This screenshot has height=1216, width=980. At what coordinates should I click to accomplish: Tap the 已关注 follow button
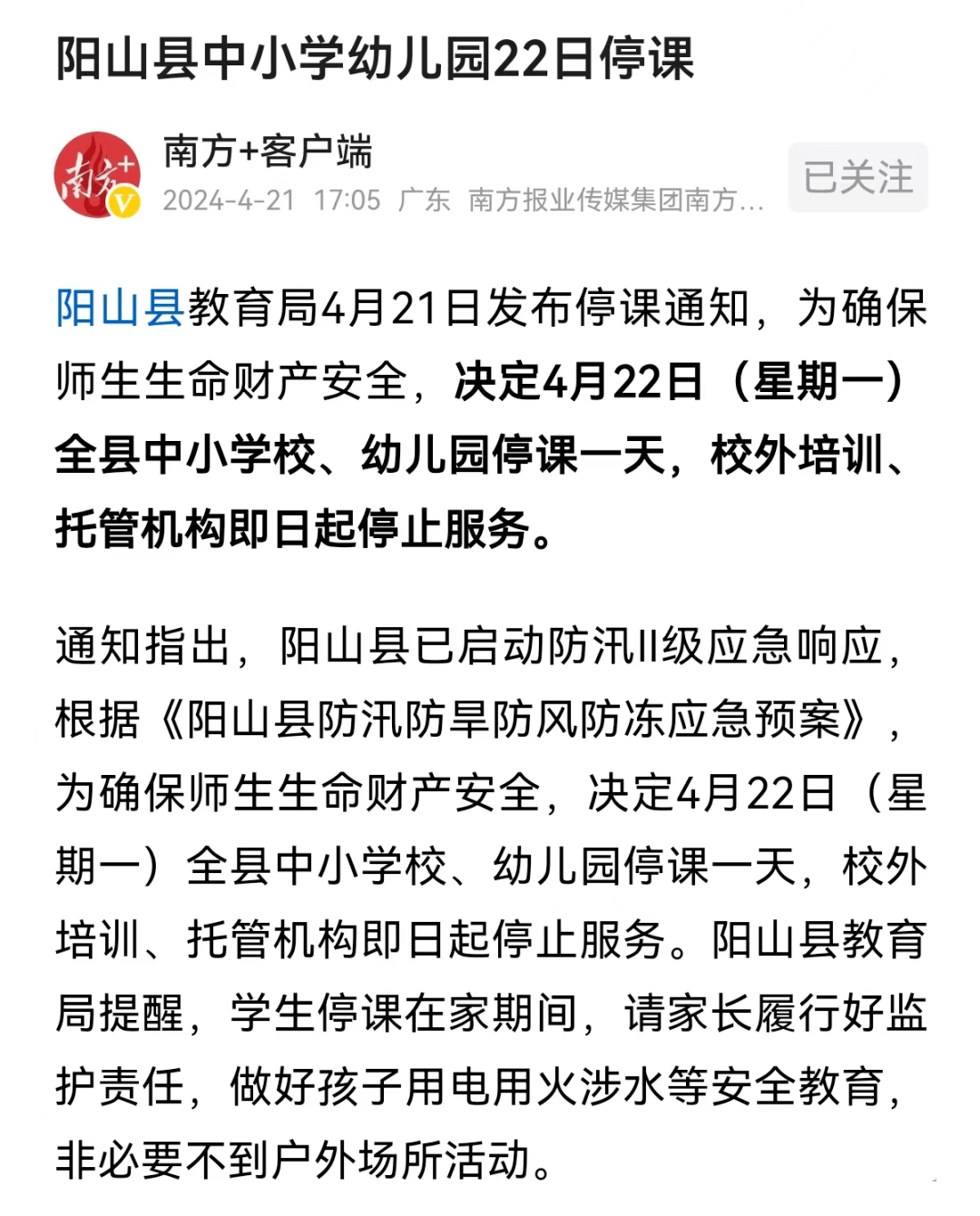(x=857, y=177)
